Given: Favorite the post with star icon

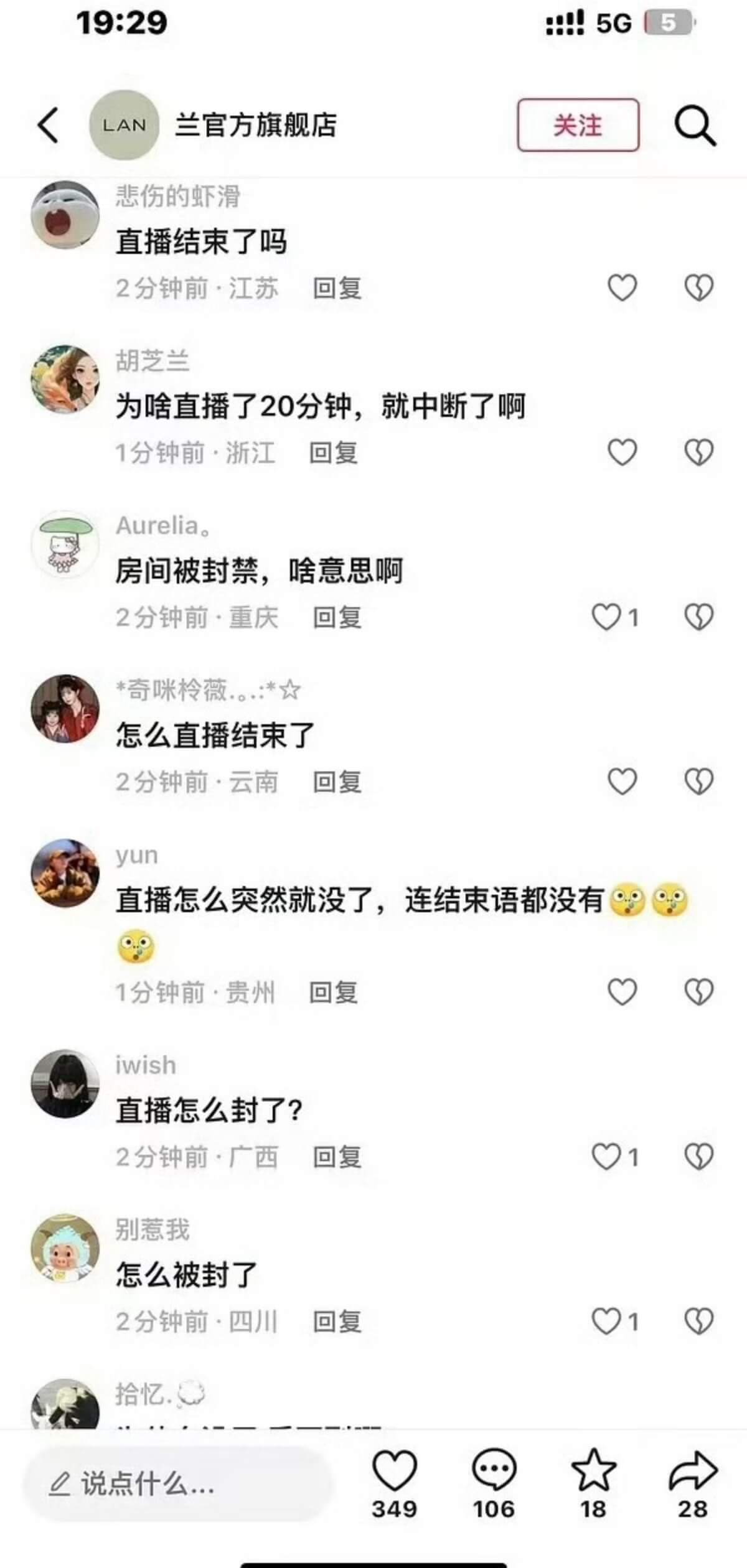Looking at the screenshot, I should pyautogui.click(x=593, y=1472).
